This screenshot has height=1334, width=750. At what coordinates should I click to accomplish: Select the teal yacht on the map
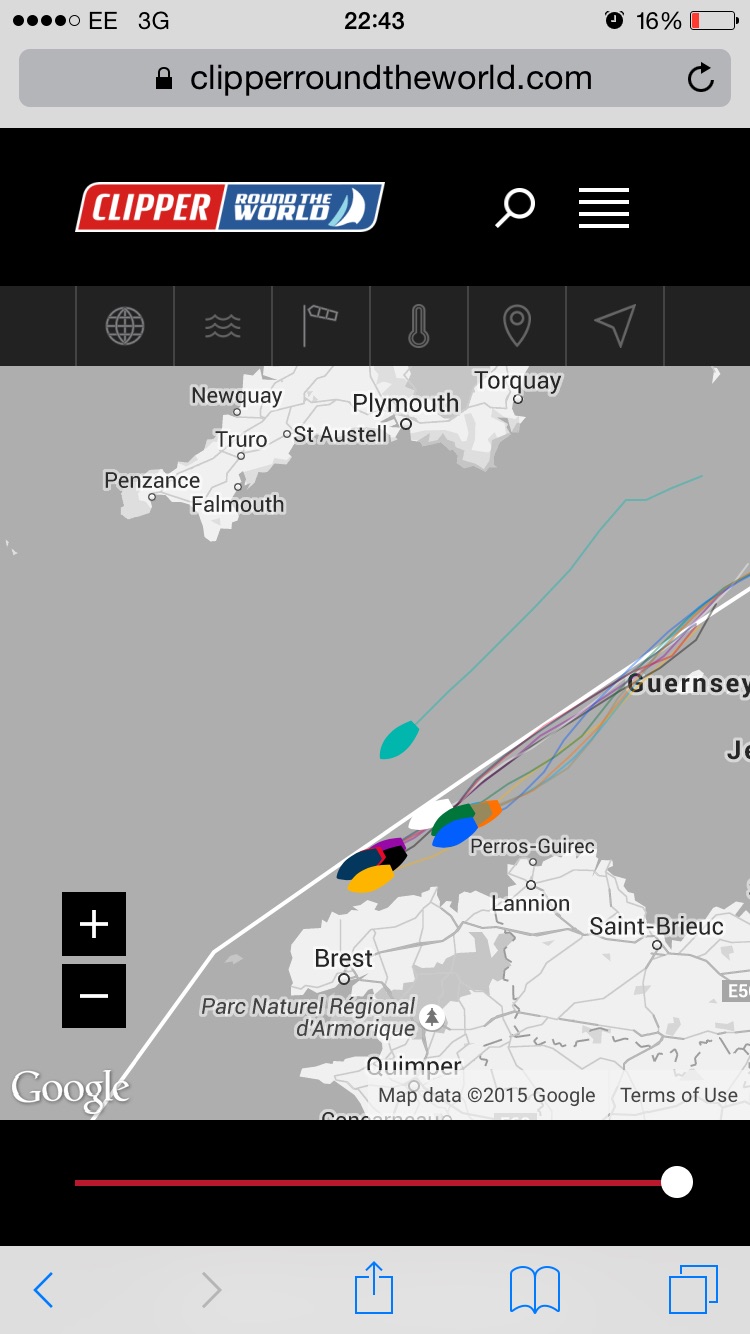(x=398, y=740)
